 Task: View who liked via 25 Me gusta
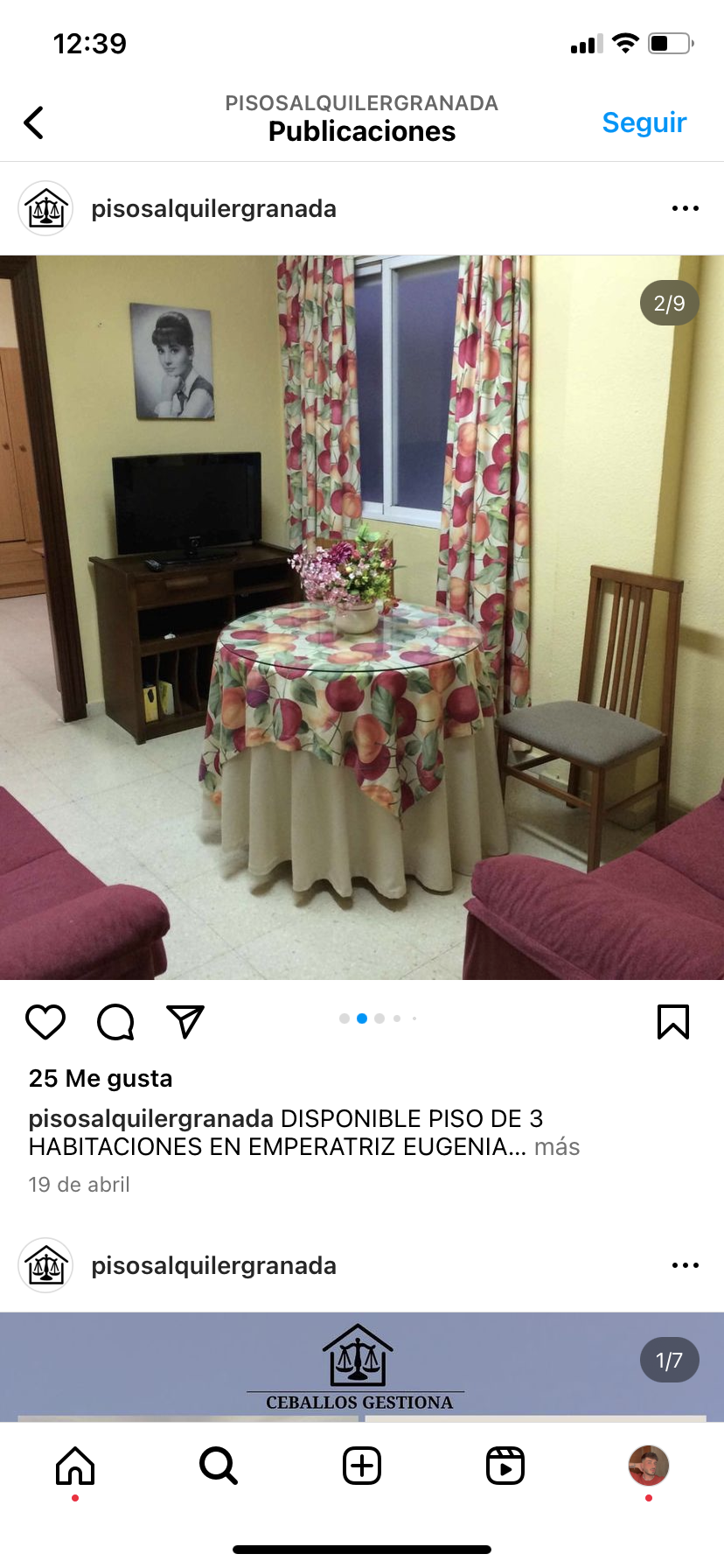(x=101, y=1078)
